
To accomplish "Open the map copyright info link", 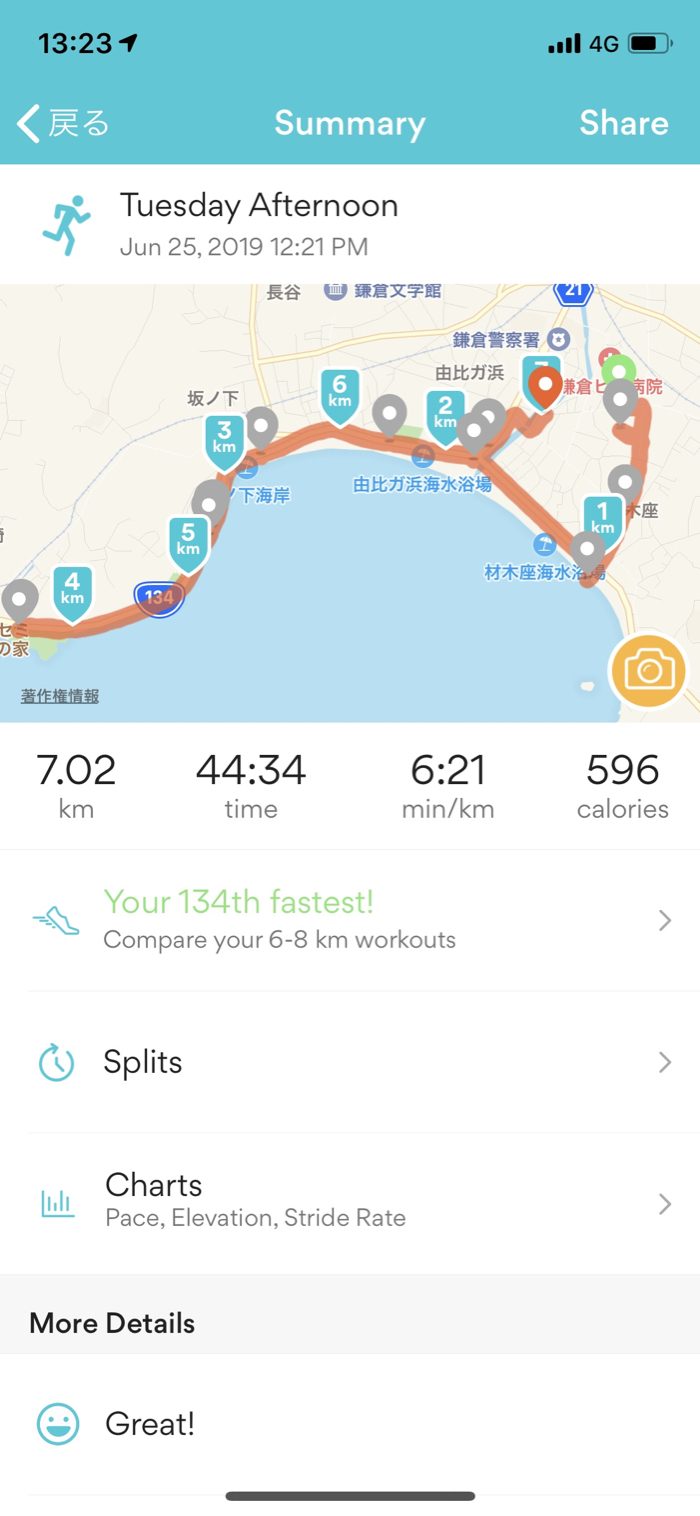I will coord(60,696).
